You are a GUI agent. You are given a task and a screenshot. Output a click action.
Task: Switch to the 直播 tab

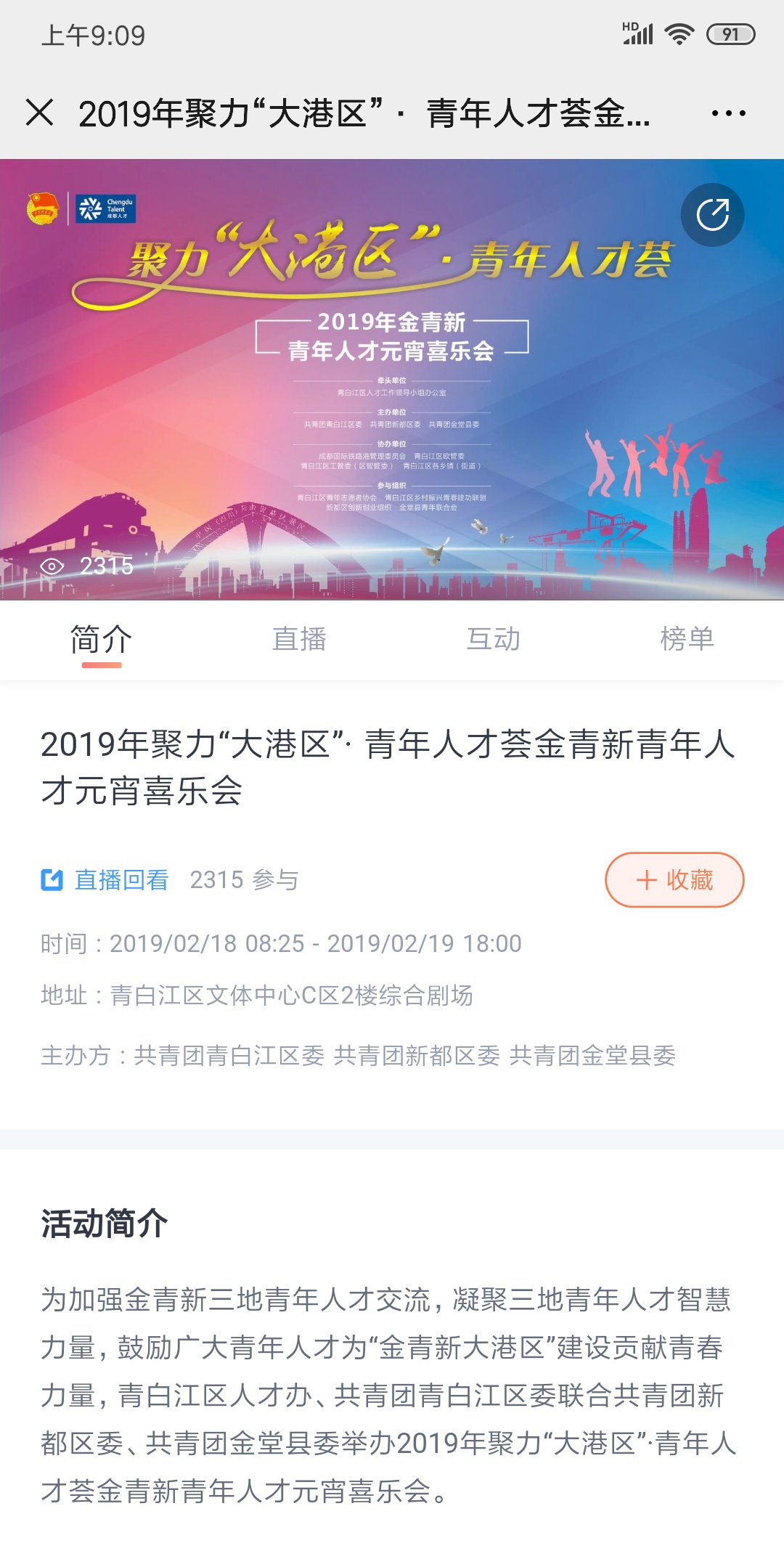299,640
